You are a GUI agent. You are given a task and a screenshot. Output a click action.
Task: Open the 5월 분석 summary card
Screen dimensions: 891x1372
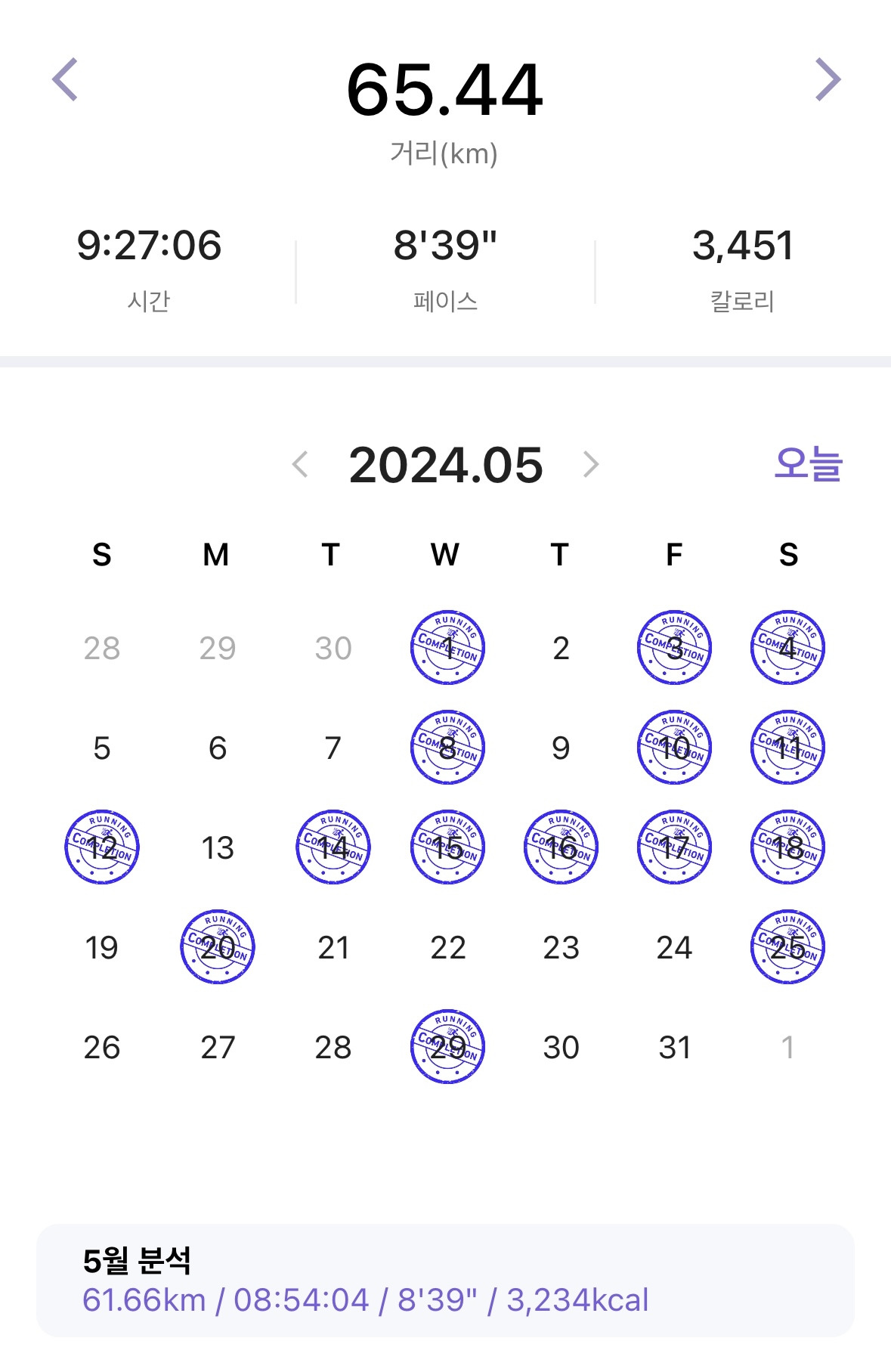(x=445, y=1281)
